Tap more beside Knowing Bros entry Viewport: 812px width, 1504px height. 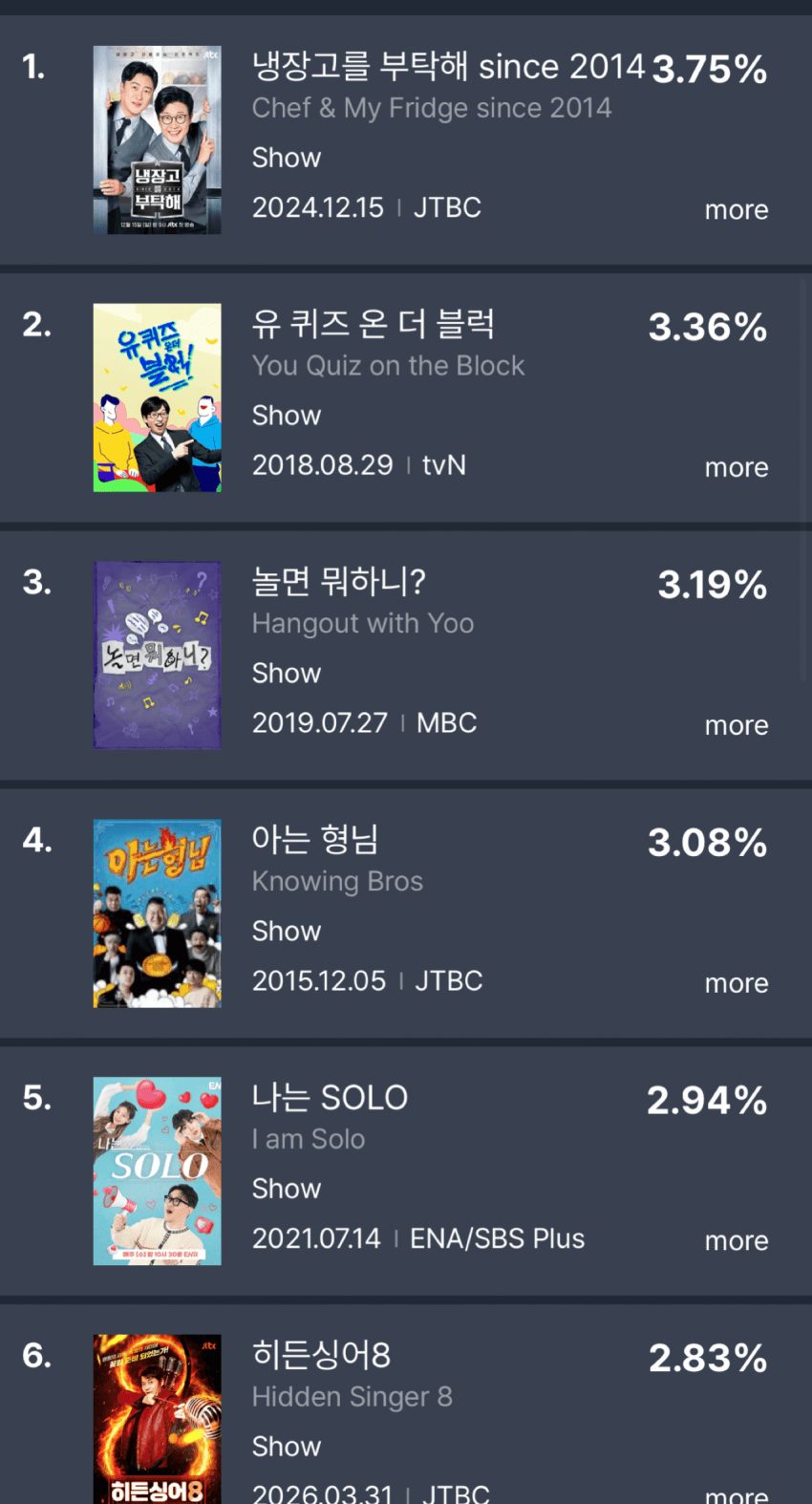736,982
